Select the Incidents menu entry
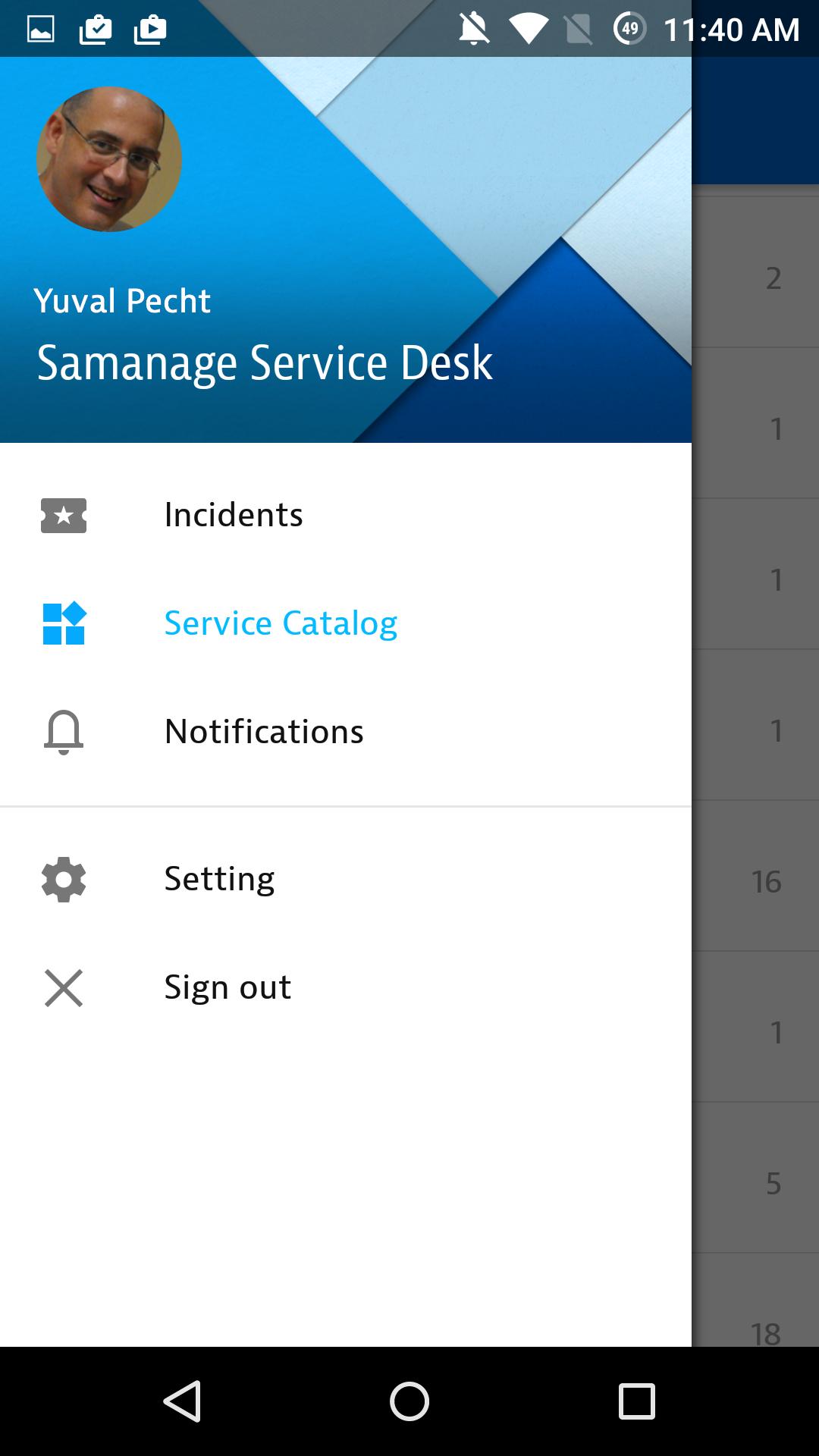The image size is (819, 1456). coord(234,515)
